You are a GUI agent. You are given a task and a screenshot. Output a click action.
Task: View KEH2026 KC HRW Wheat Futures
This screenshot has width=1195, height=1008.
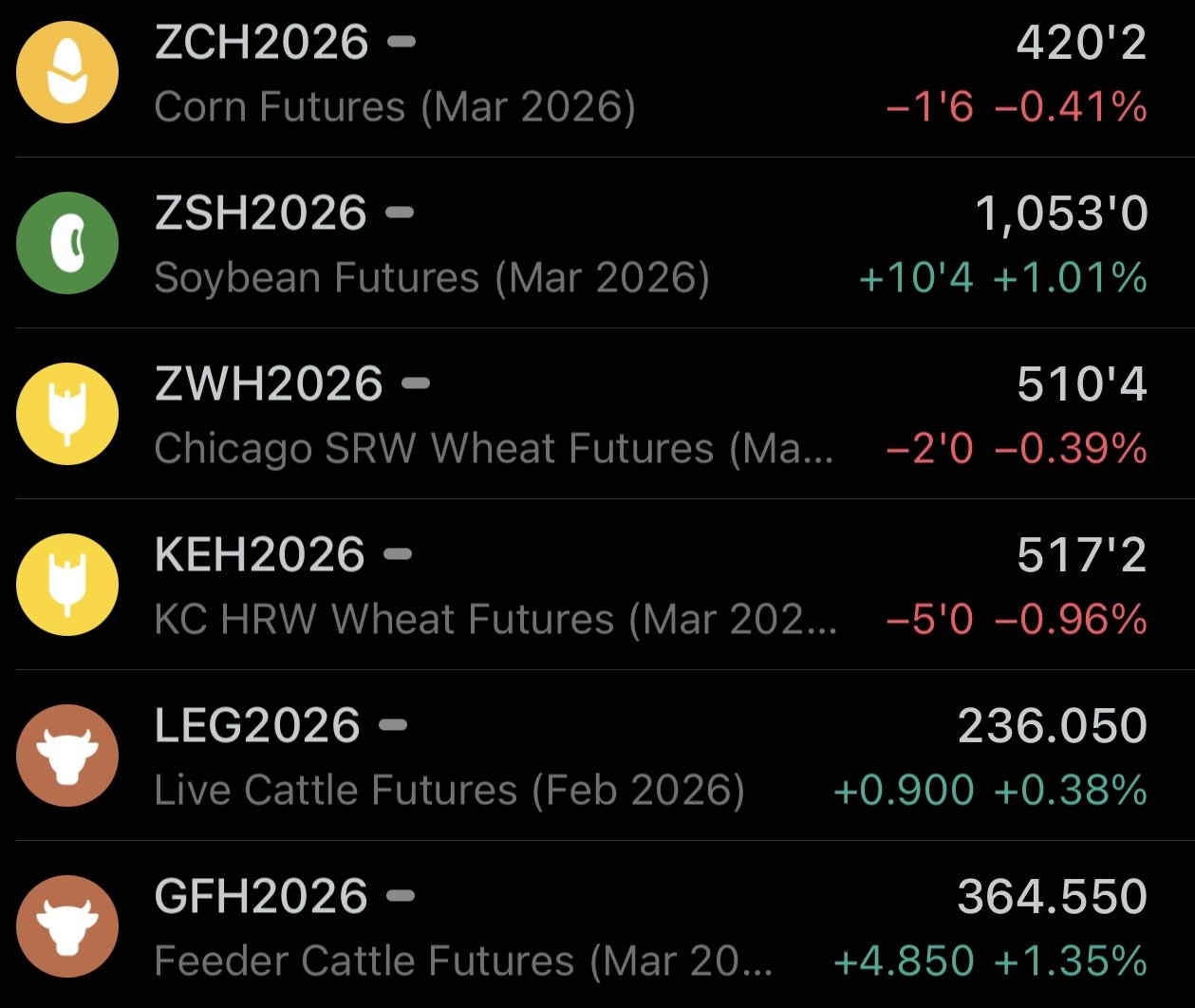coord(597,585)
